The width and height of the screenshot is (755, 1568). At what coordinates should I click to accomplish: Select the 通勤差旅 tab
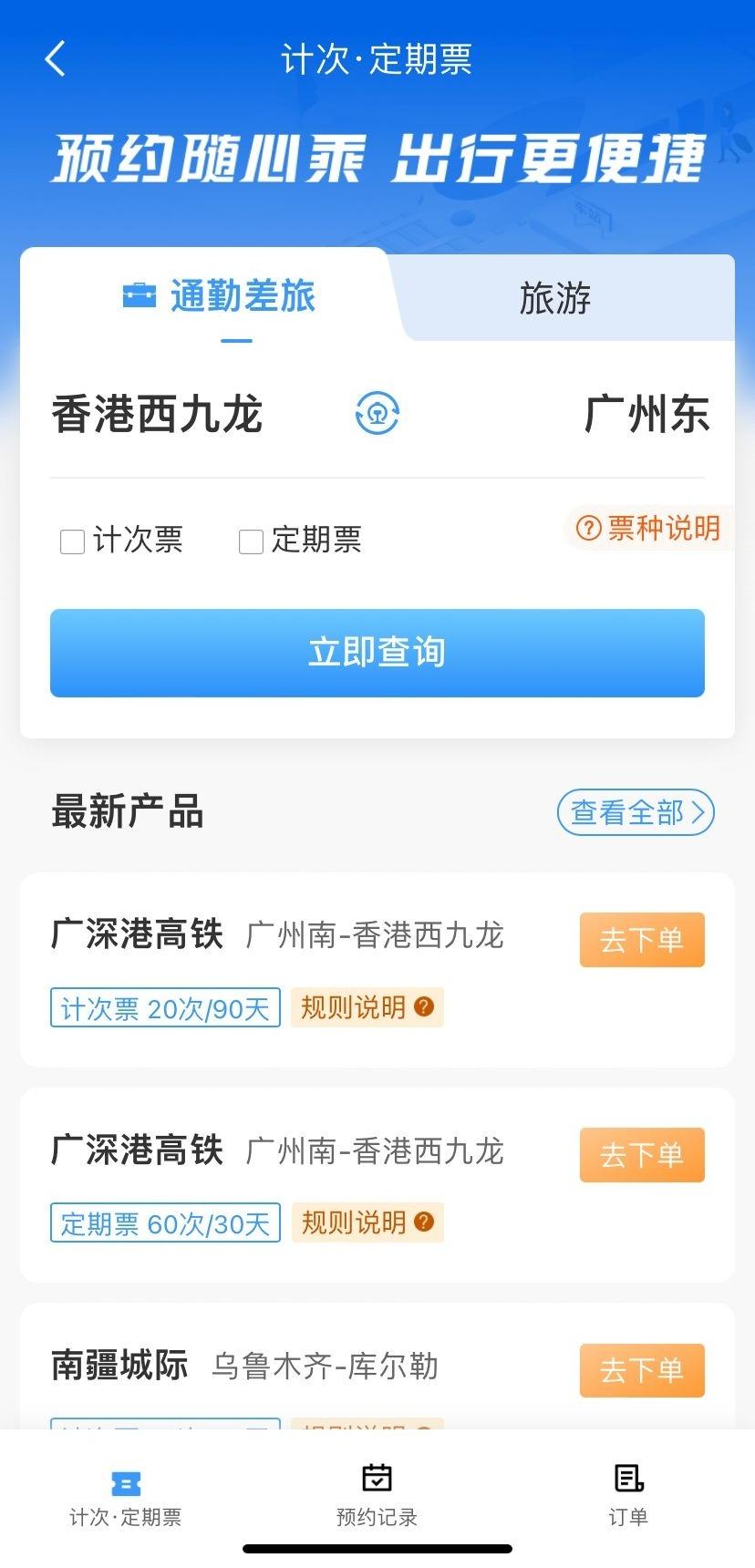[221, 297]
